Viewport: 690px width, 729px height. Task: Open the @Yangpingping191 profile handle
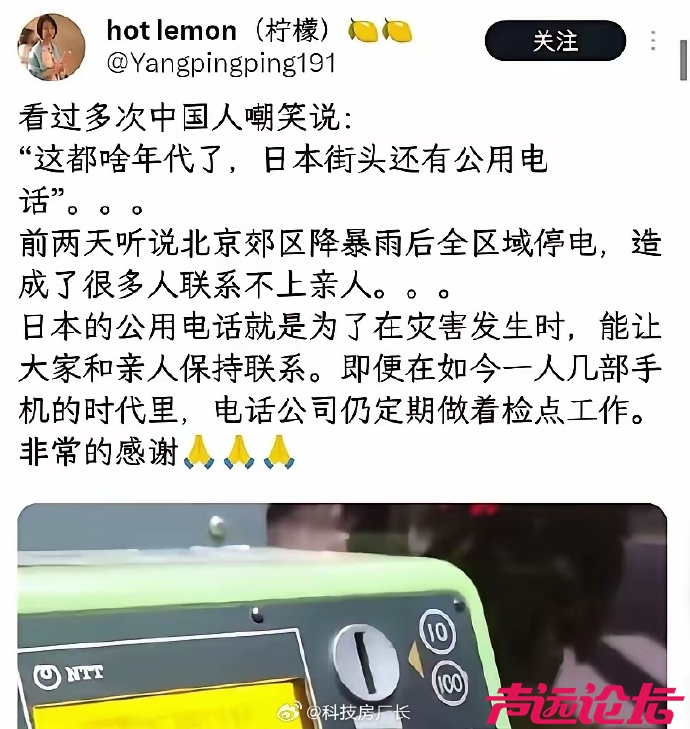pos(220,63)
